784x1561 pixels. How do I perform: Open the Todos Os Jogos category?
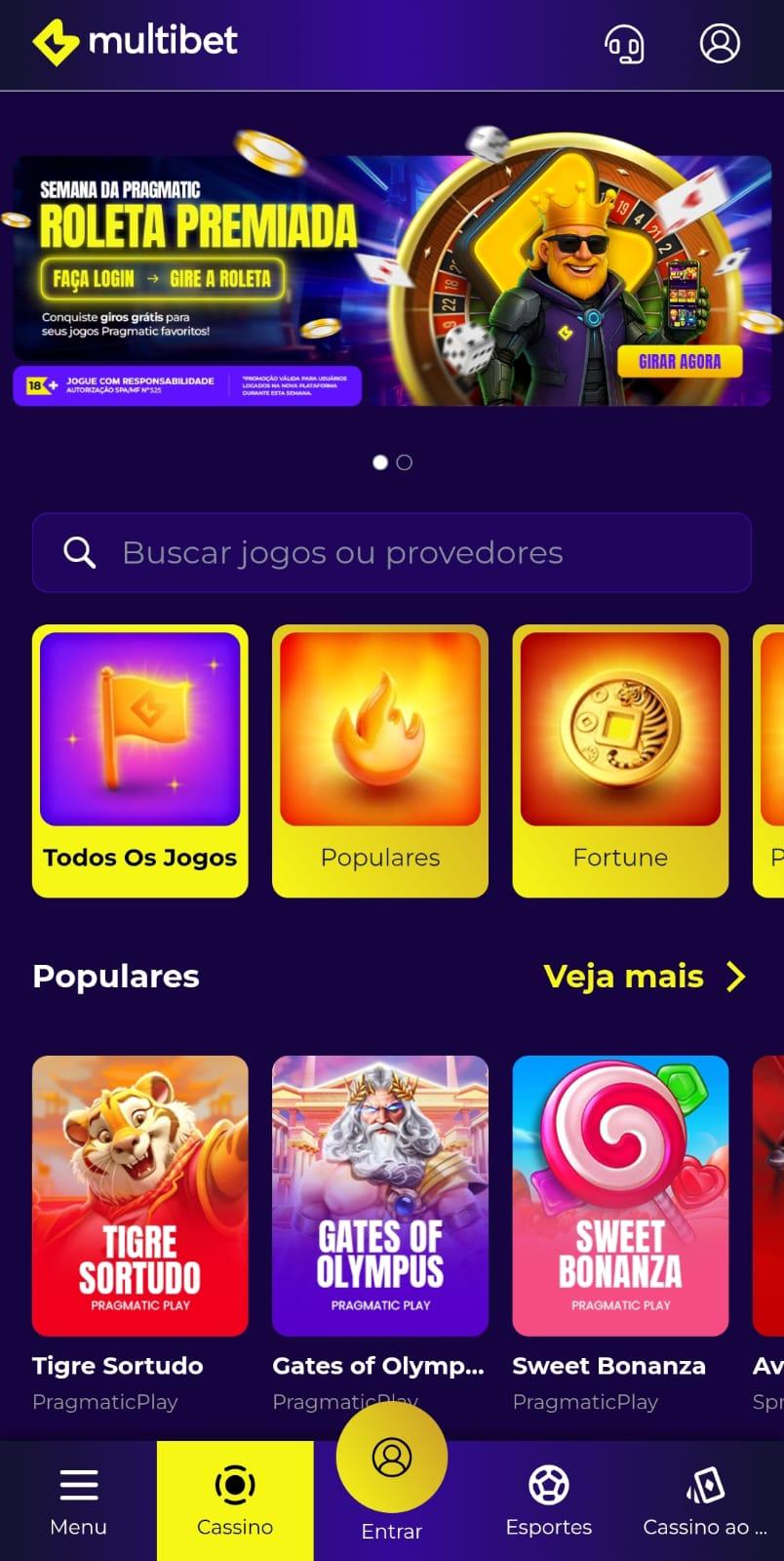[139, 761]
